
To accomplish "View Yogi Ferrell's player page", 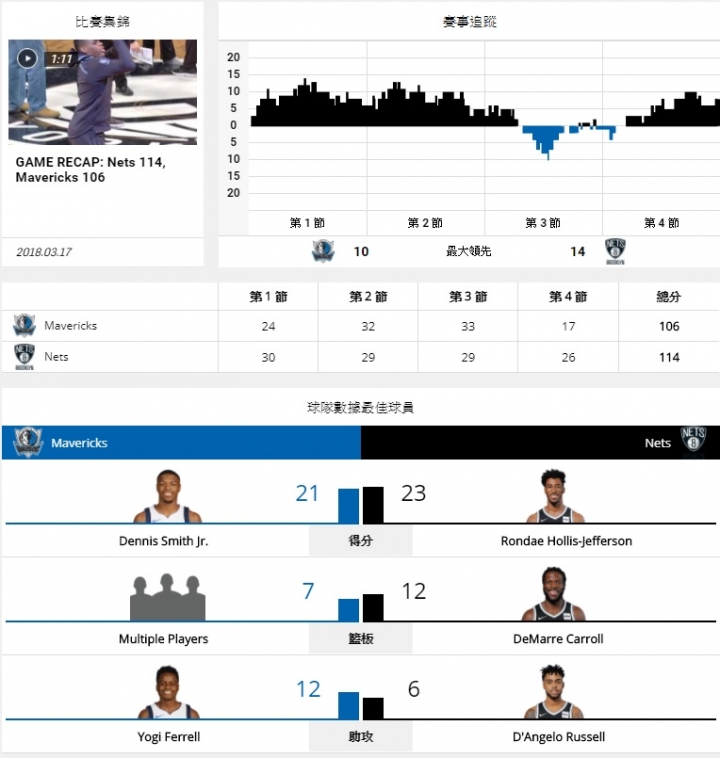I will pyautogui.click(x=168, y=736).
